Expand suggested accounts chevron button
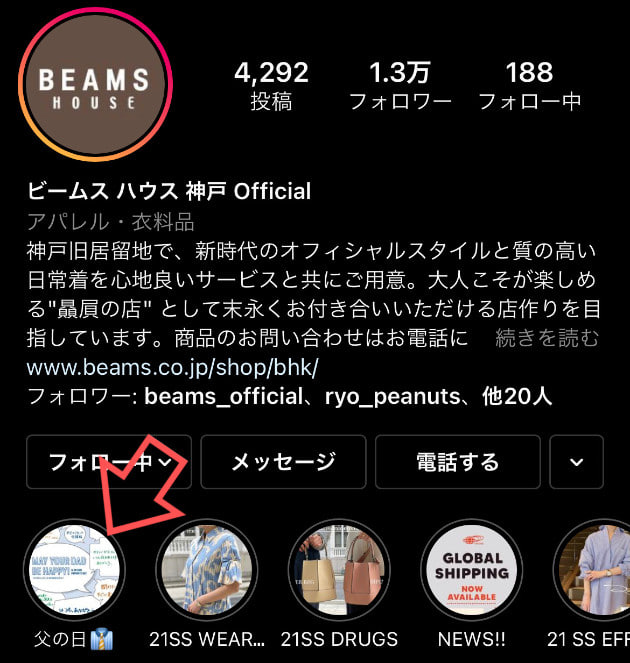Image resolution: width=630 pixels, height=663 pixels. [x=576, y=461]
